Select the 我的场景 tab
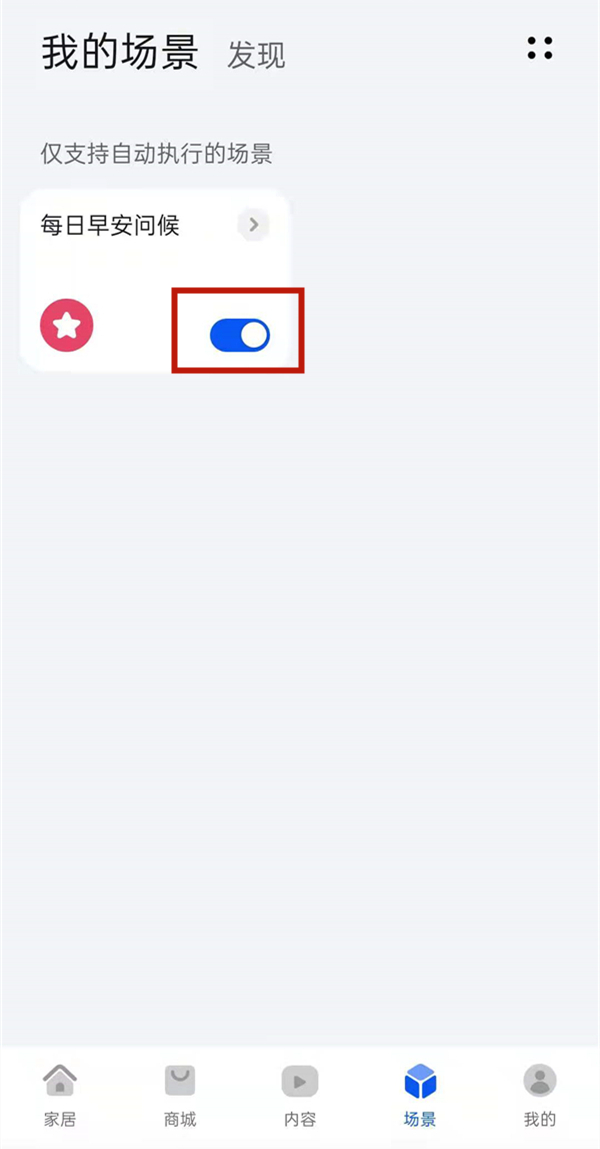This screenshot has height=1149, width=600. pyautogui.click(x=120, y=52)
